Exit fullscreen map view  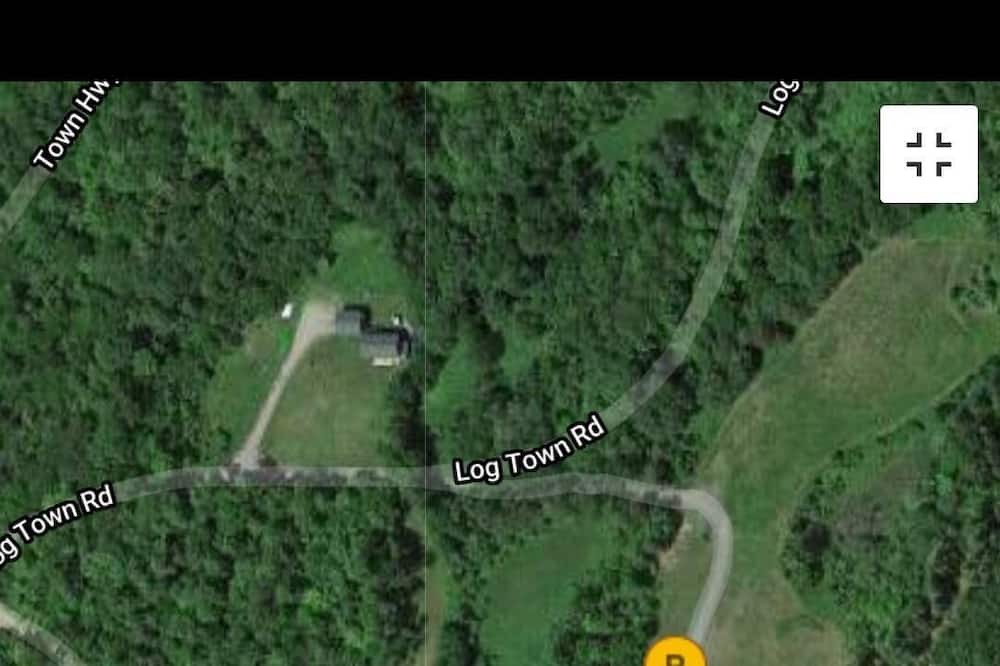click(x=928, y=154)
